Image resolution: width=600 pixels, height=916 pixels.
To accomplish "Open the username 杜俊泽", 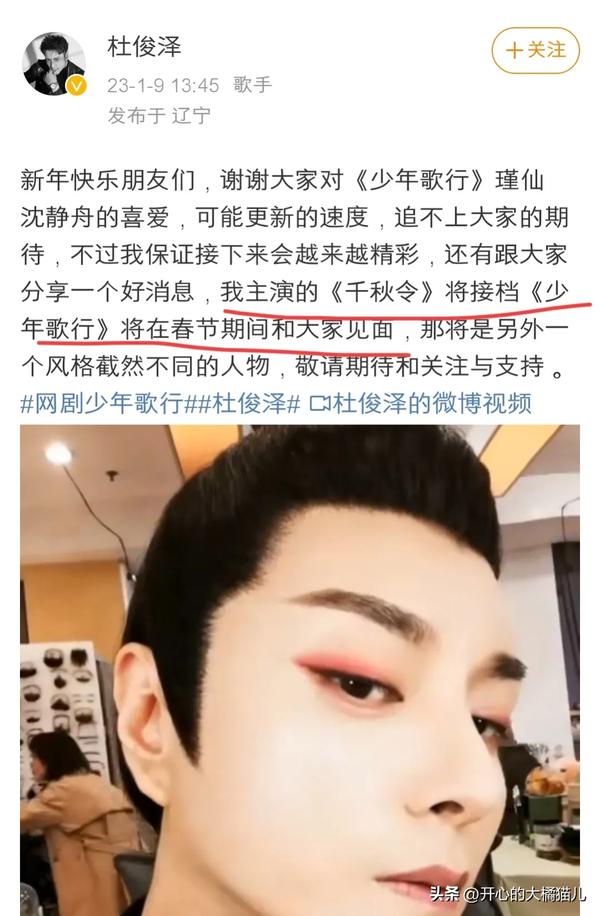I will (x=145, y=46).
